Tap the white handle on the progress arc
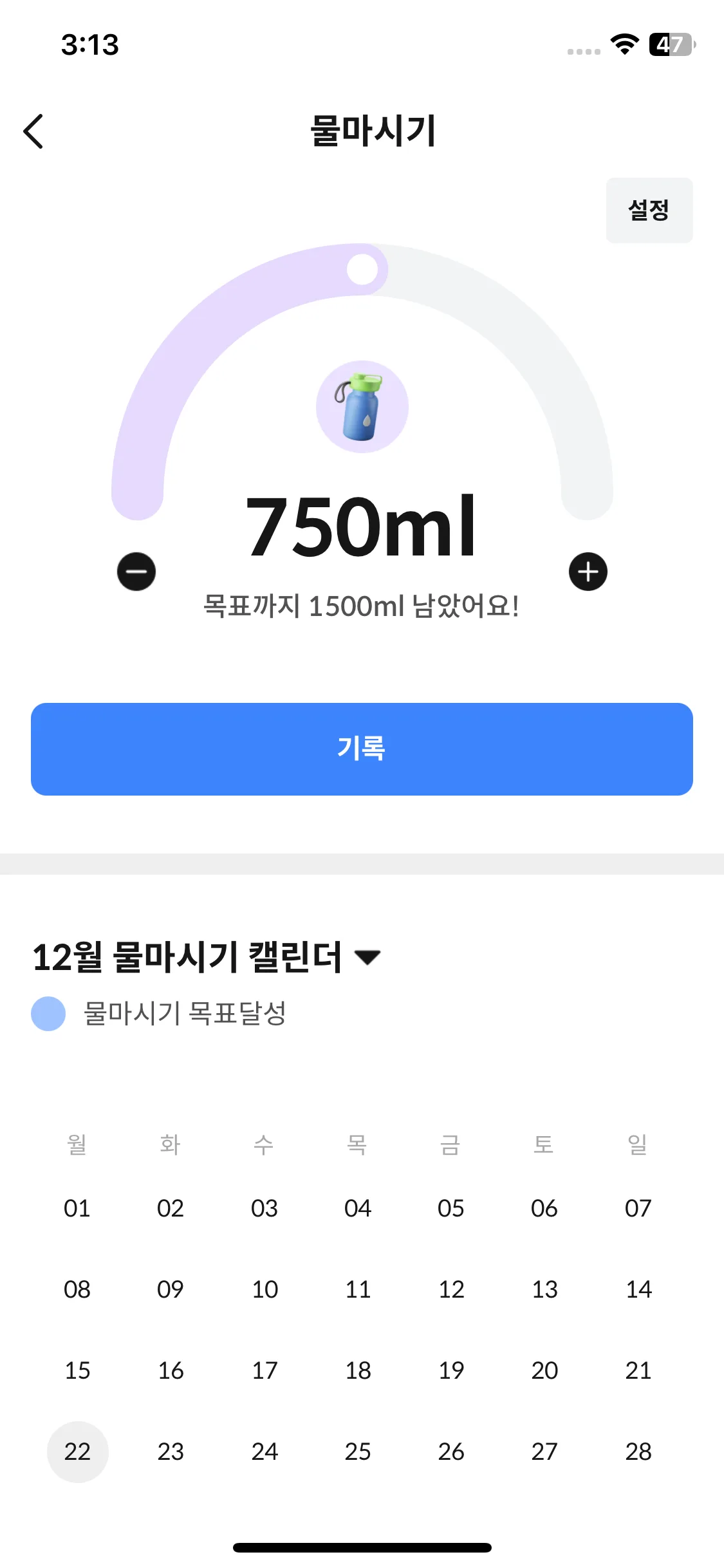The width and height of the screenshot is (724, 1568). point(362,269)
